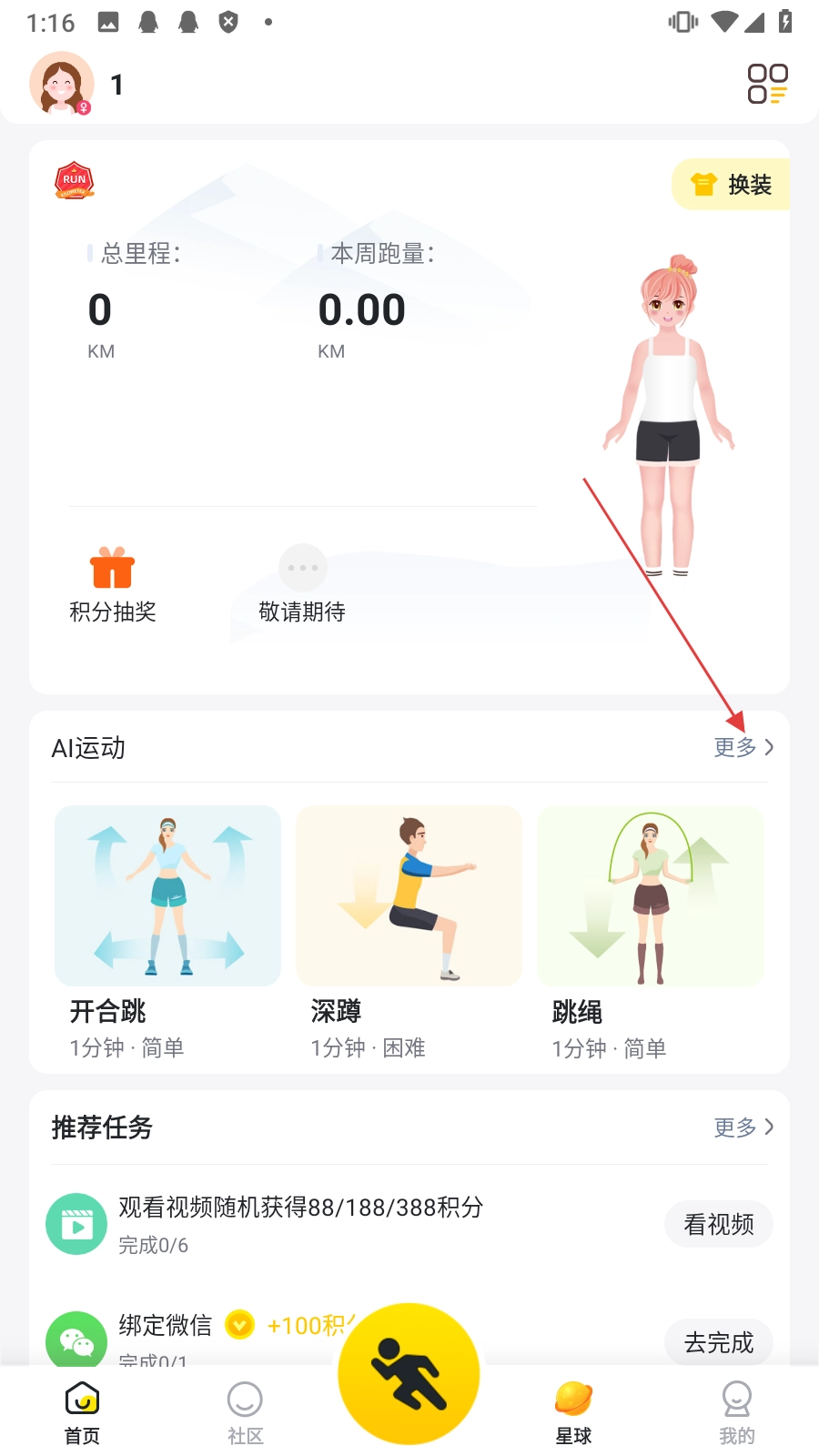Switch to the 社区 community tab
This screenshot has height=1456, width=819.
point(245,1411)
